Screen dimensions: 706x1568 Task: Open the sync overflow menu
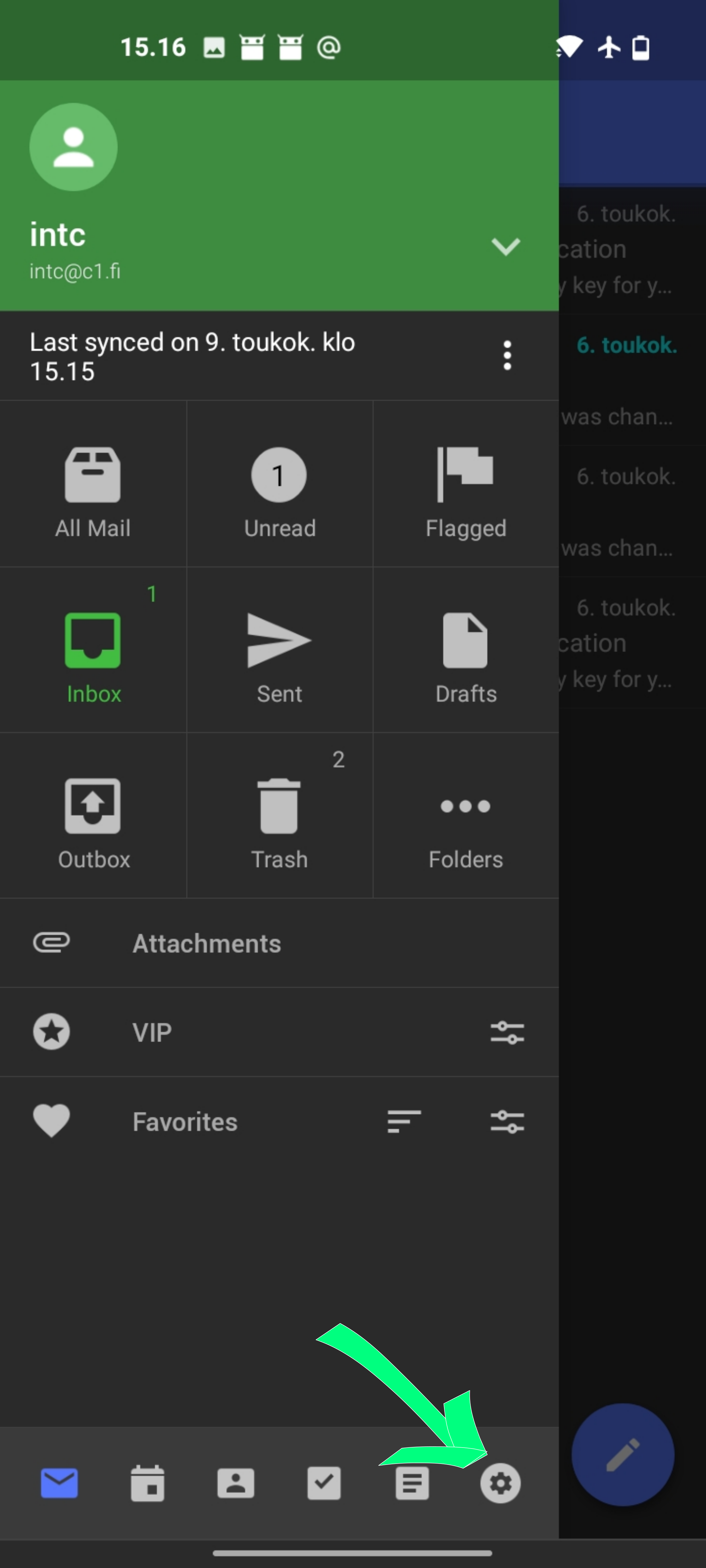tap(507, 356)
